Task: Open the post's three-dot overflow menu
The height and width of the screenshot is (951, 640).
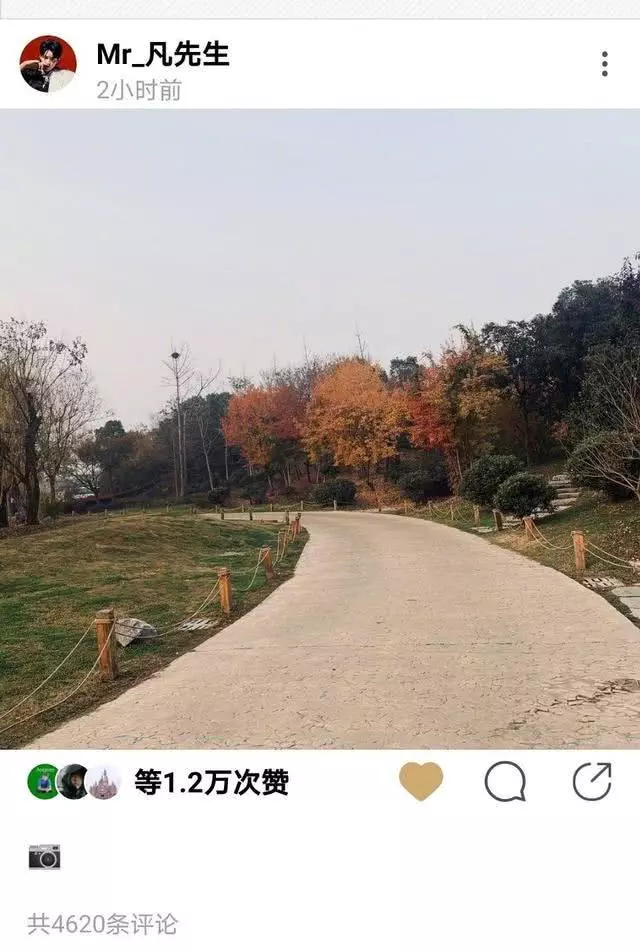Action: pos(604,64)
